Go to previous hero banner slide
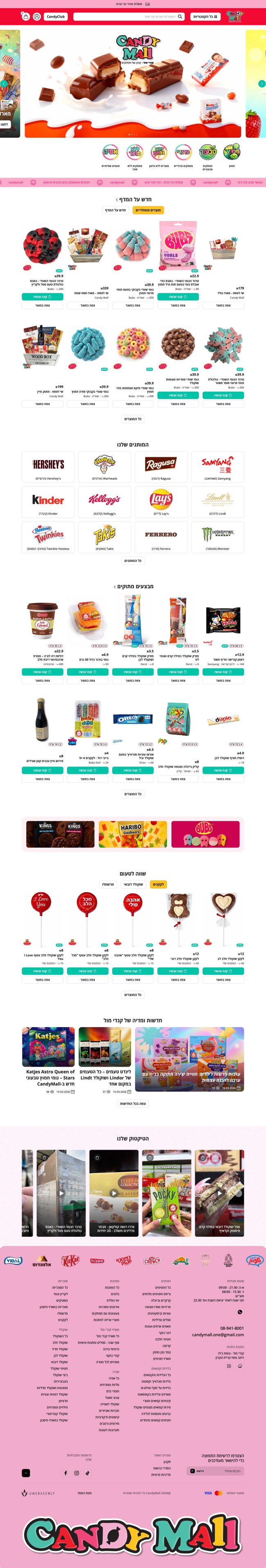This screenshot has width=266, height=1568. (4, 84)
